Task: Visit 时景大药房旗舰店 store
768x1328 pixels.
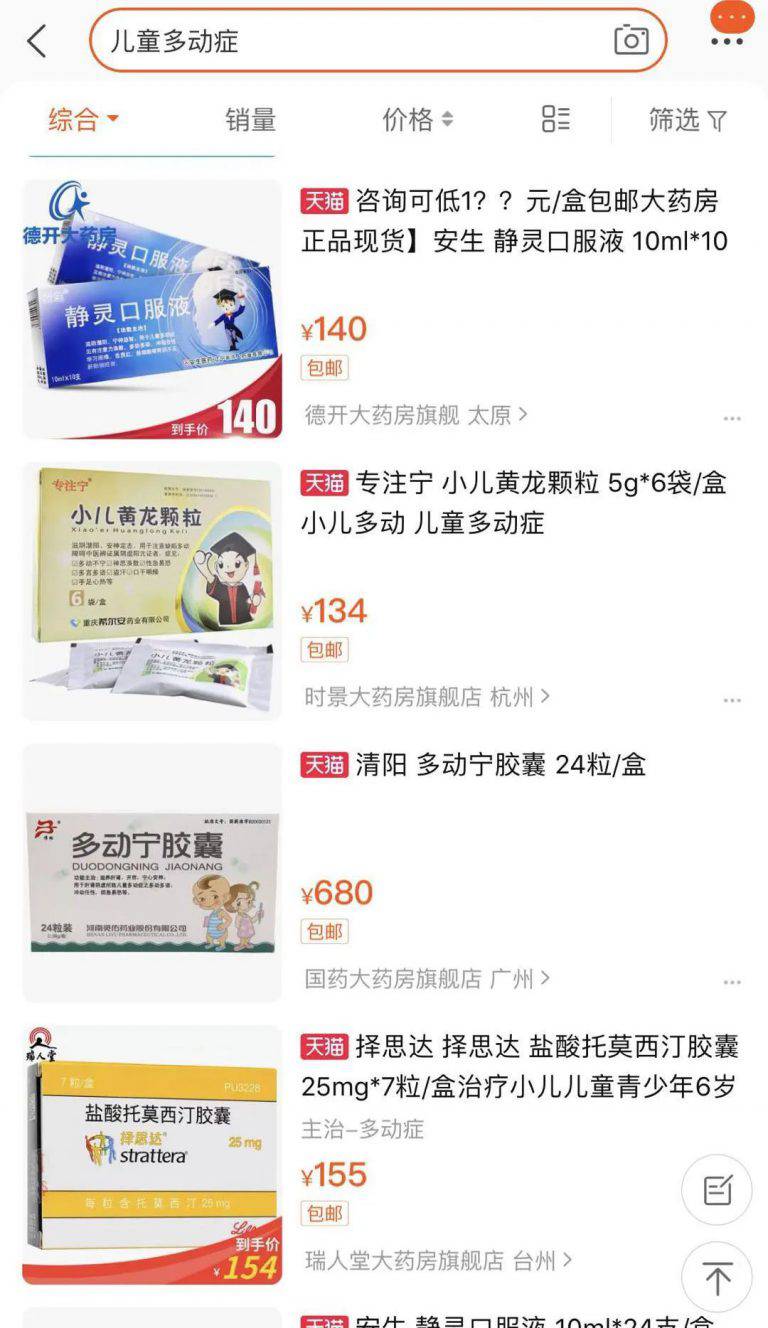Action: tap(427, 697)
